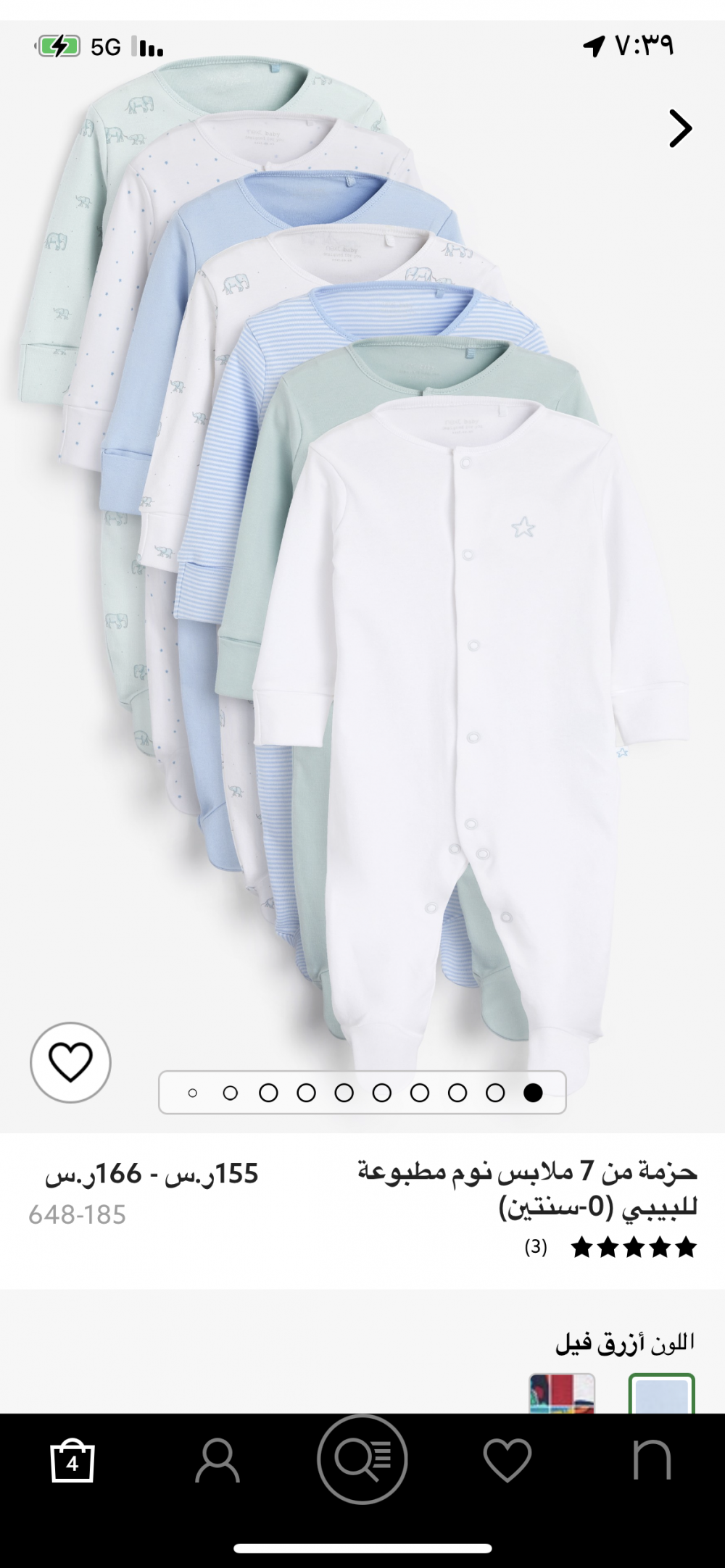
Task: Open the wishlist tab in bottom bar
Action: 507,1461
